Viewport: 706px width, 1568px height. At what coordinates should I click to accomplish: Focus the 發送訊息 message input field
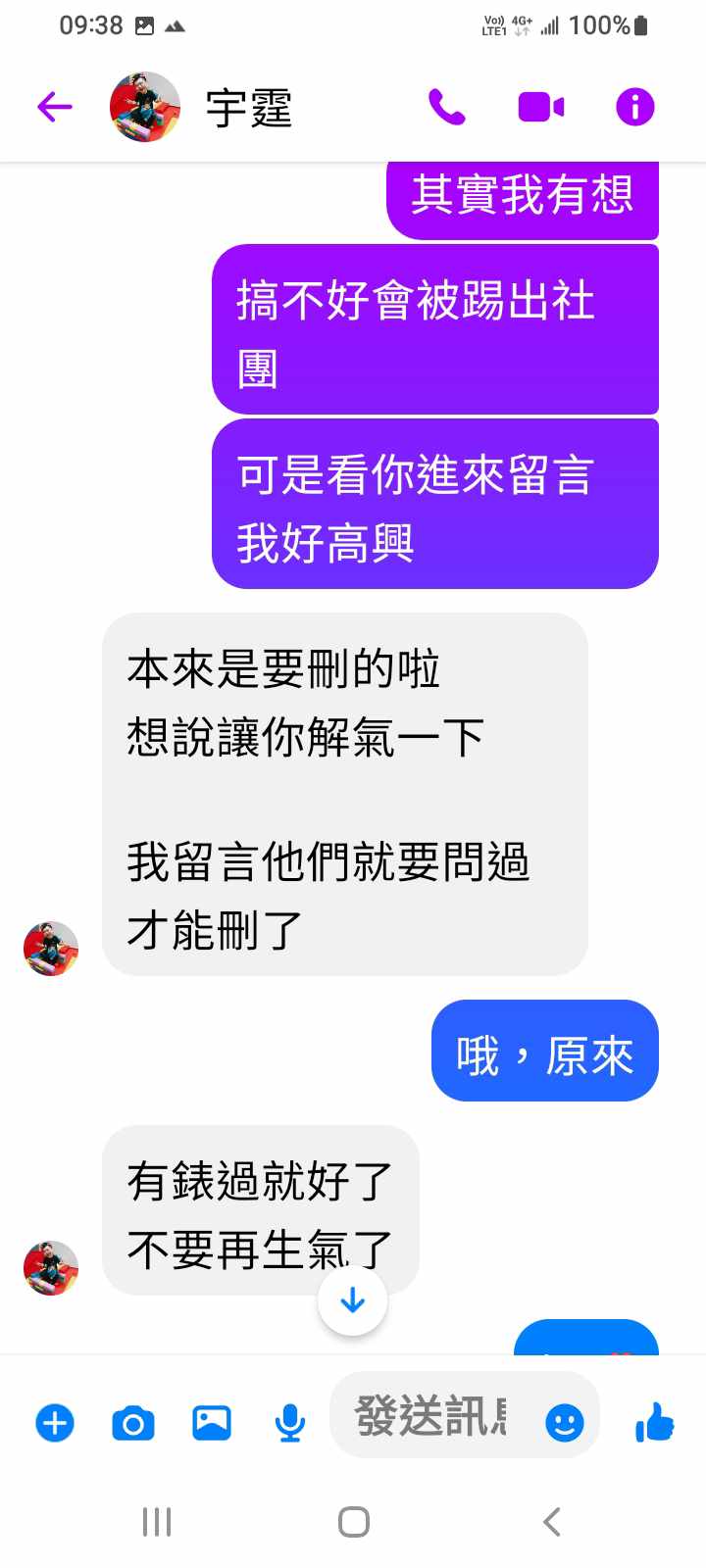point(431,1417)
